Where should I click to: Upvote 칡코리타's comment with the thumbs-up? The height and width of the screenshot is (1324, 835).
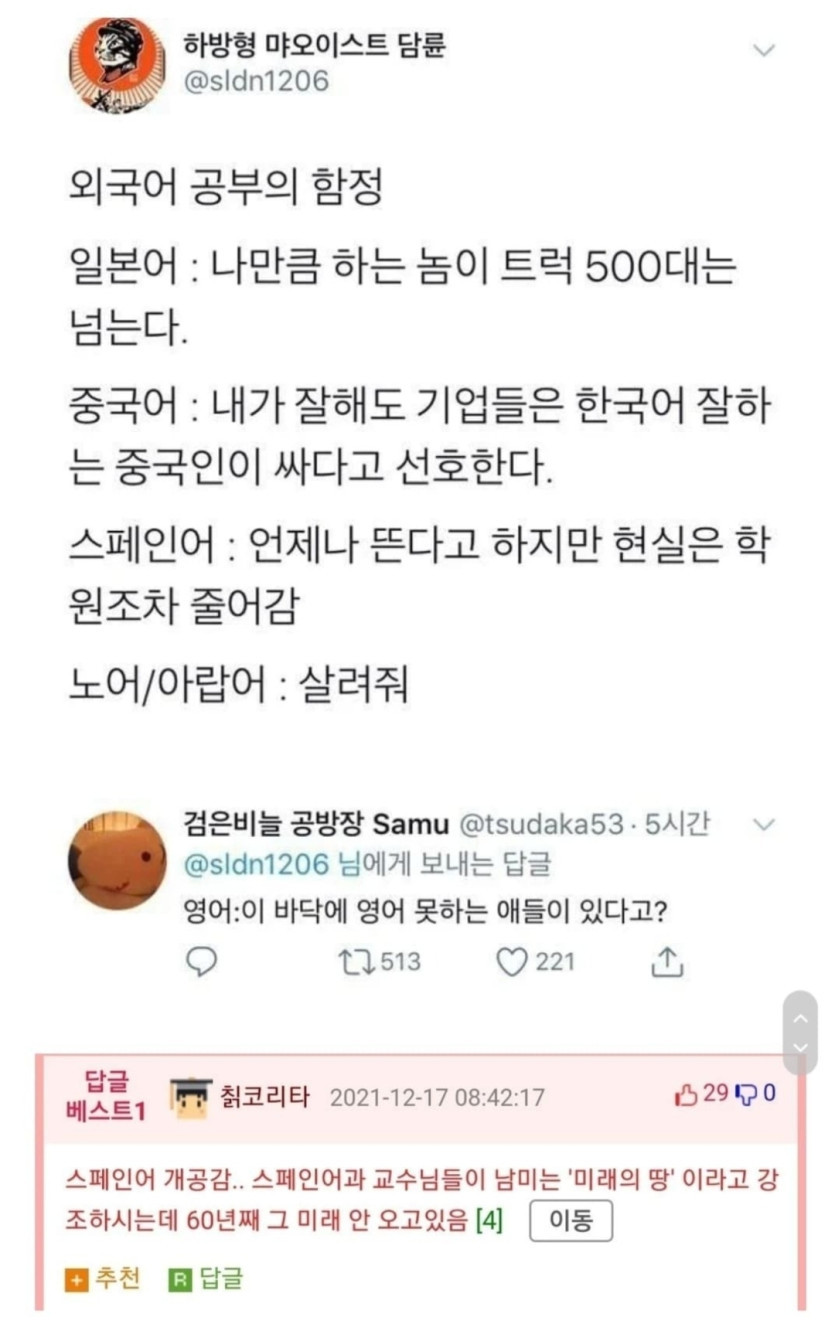point(685,1095)
